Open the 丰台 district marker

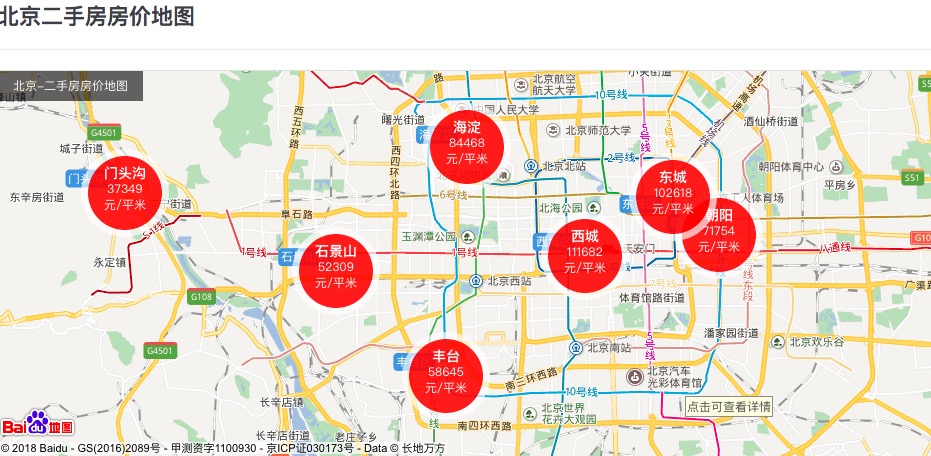pyautogui.click(x=446, y=372)
